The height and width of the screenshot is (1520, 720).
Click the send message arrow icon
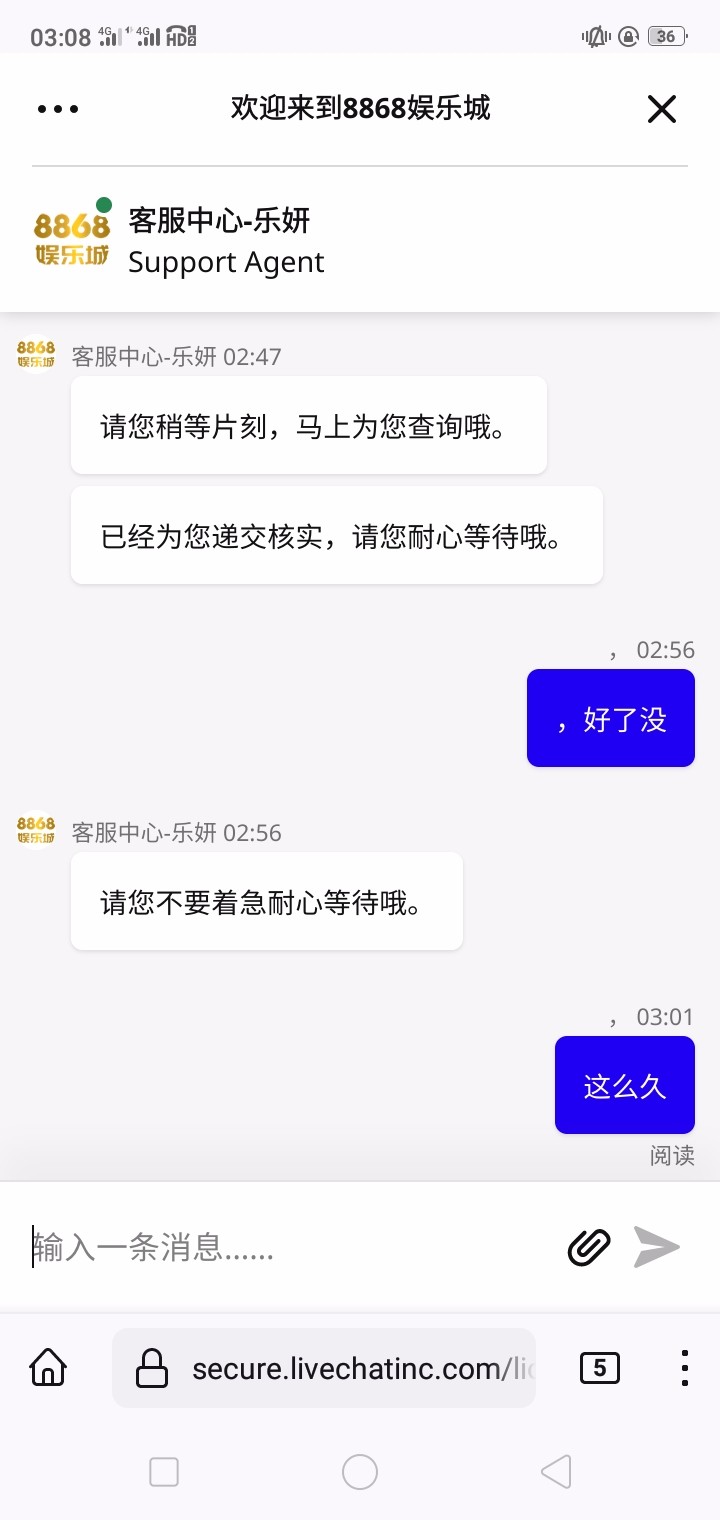click(657, 1246)
